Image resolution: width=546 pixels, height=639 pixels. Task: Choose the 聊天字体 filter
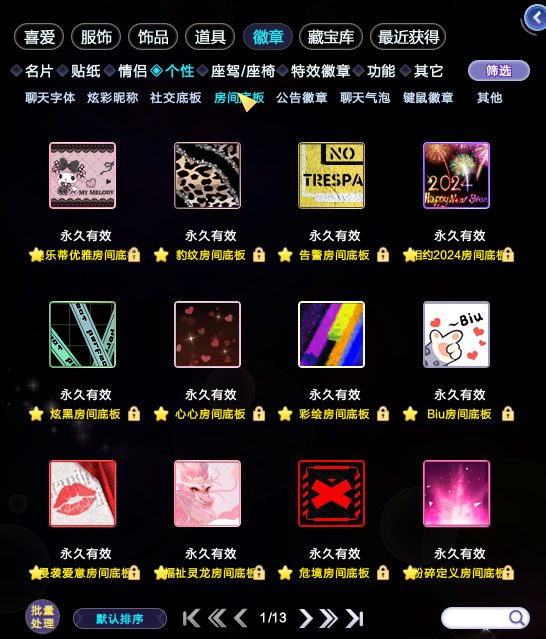(x=50, y=98)
